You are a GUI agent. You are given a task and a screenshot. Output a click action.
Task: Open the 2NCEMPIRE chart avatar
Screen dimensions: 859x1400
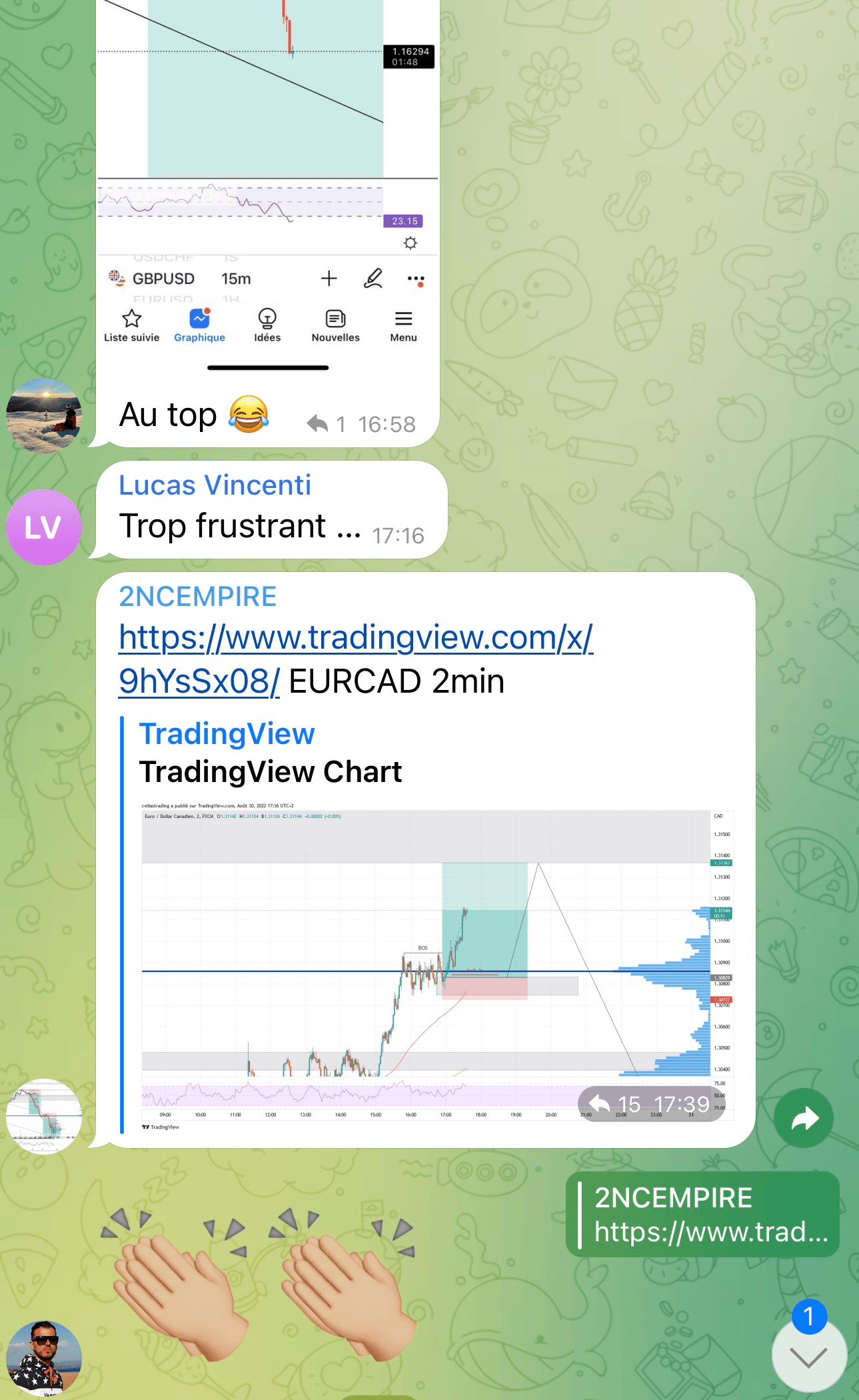click(43, 1115)
